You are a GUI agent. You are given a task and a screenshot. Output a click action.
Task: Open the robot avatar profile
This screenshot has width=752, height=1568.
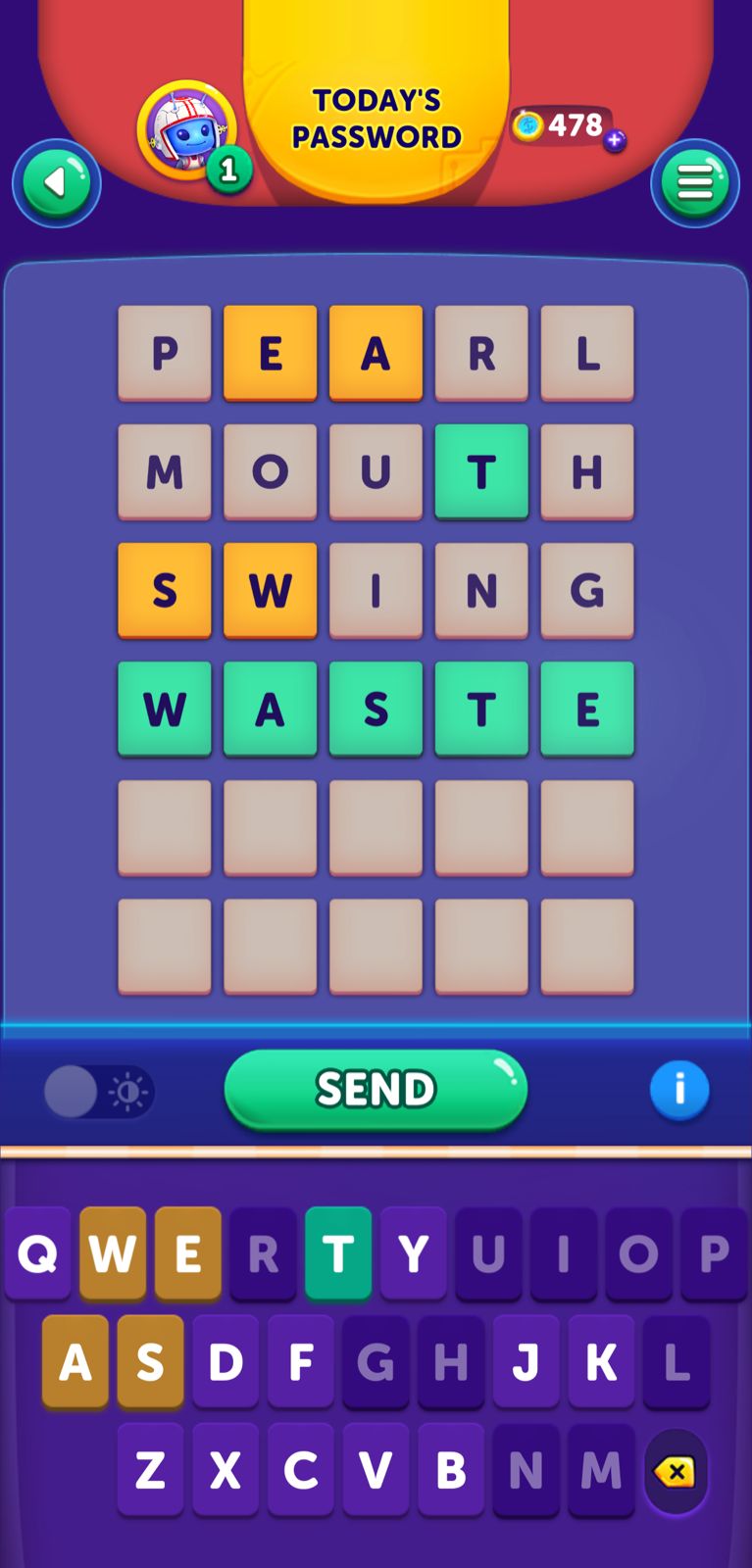186,130
